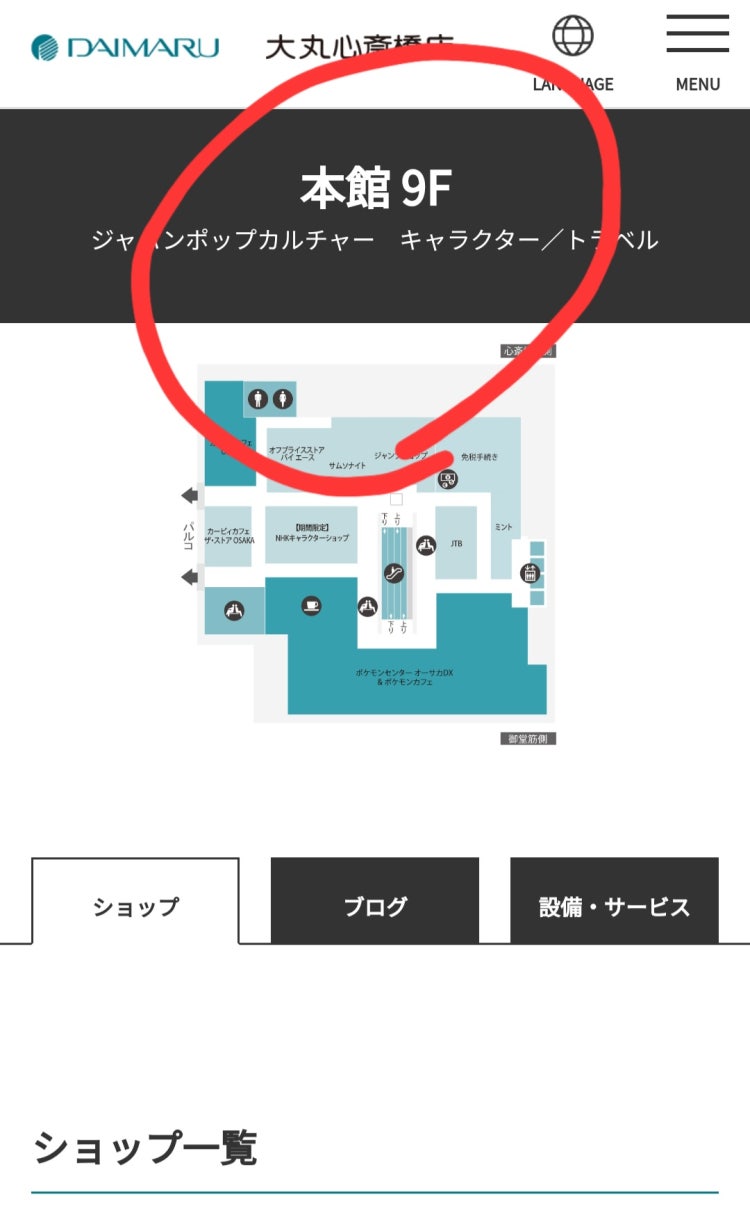The image size is (750, 1224).
Task: Tap the Daimaru logo to go home
Action: [125, 47]
